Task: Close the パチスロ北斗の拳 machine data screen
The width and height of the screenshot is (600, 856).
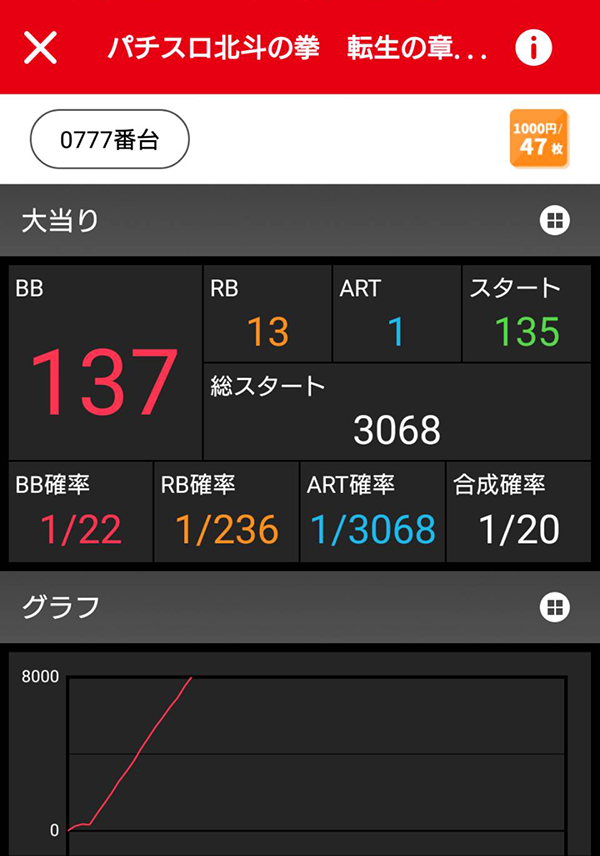Action: pos(40,47)
